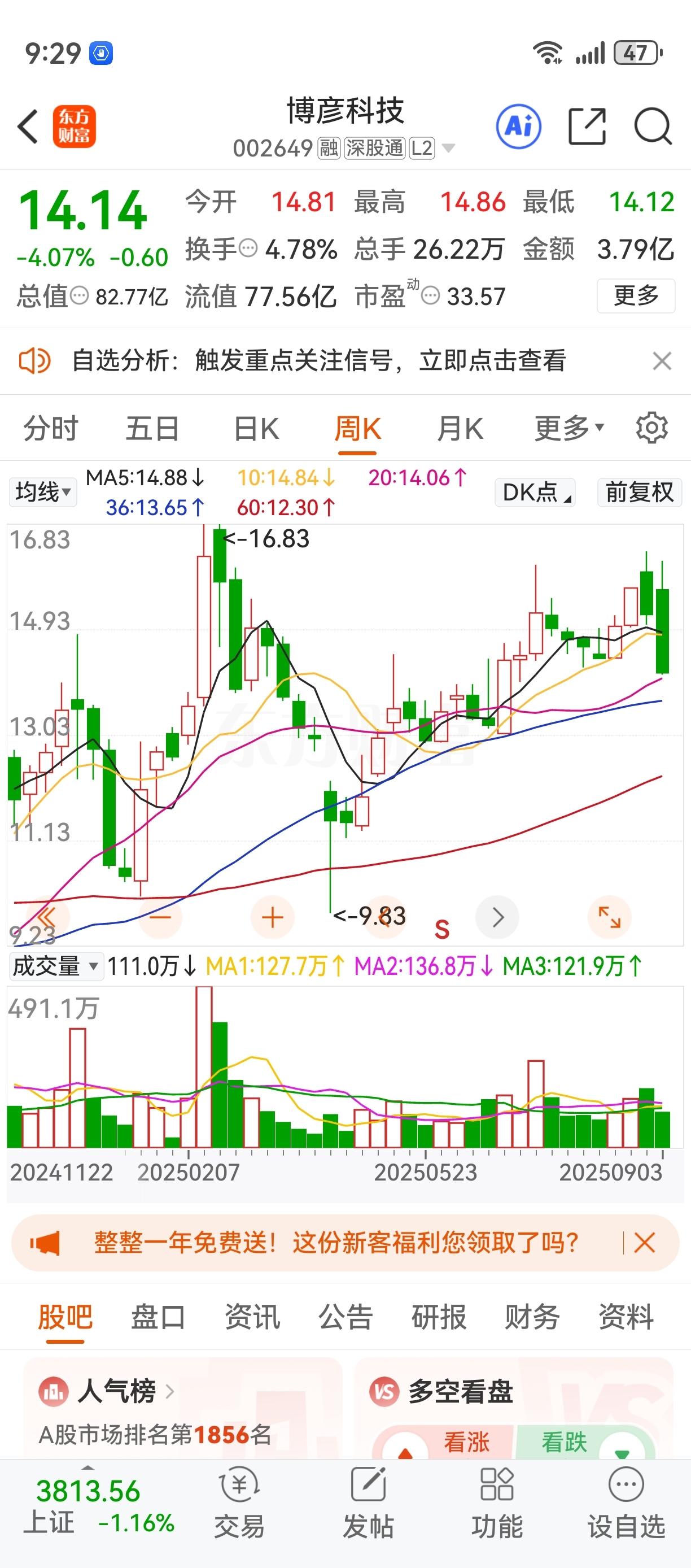The width and height of the screenshot is (691, 1568).
Task: Open the search magnifier
Action: [653, 127]
